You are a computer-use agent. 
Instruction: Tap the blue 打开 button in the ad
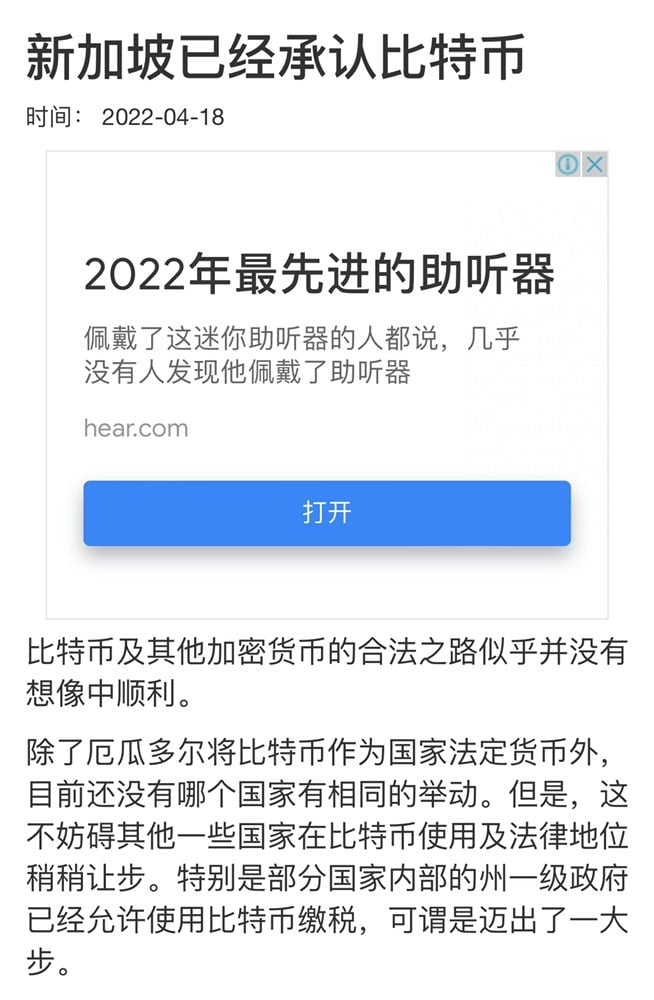326,513
